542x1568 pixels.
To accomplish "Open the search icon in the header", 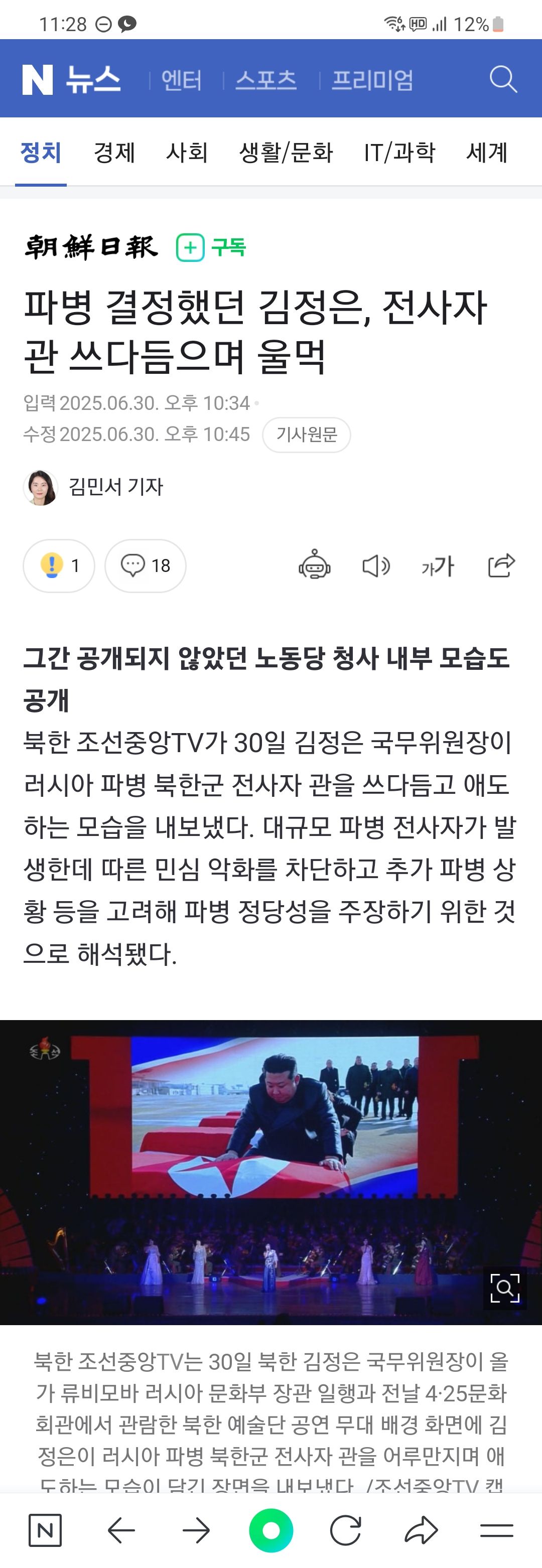I will (x=503, y=79).
